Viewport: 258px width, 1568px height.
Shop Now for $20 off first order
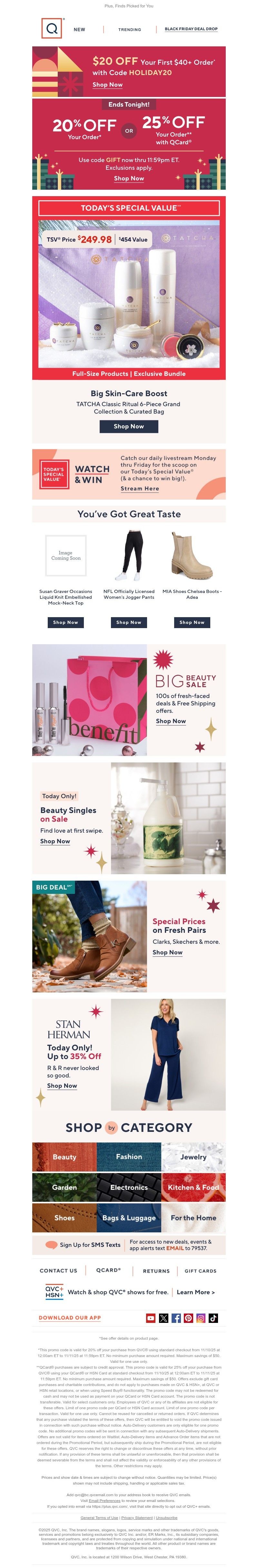click(107, 85)
